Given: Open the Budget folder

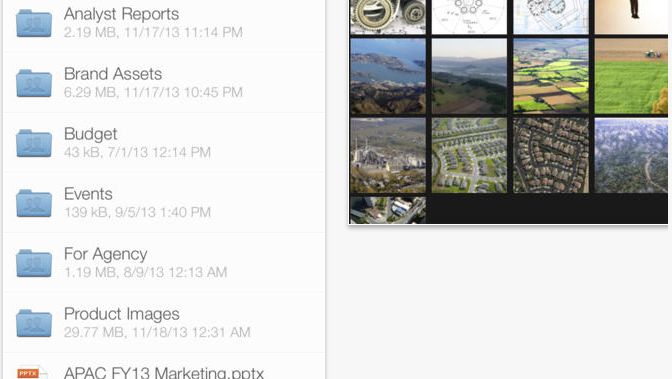Looking at the screenshot, I should (164, 143).
